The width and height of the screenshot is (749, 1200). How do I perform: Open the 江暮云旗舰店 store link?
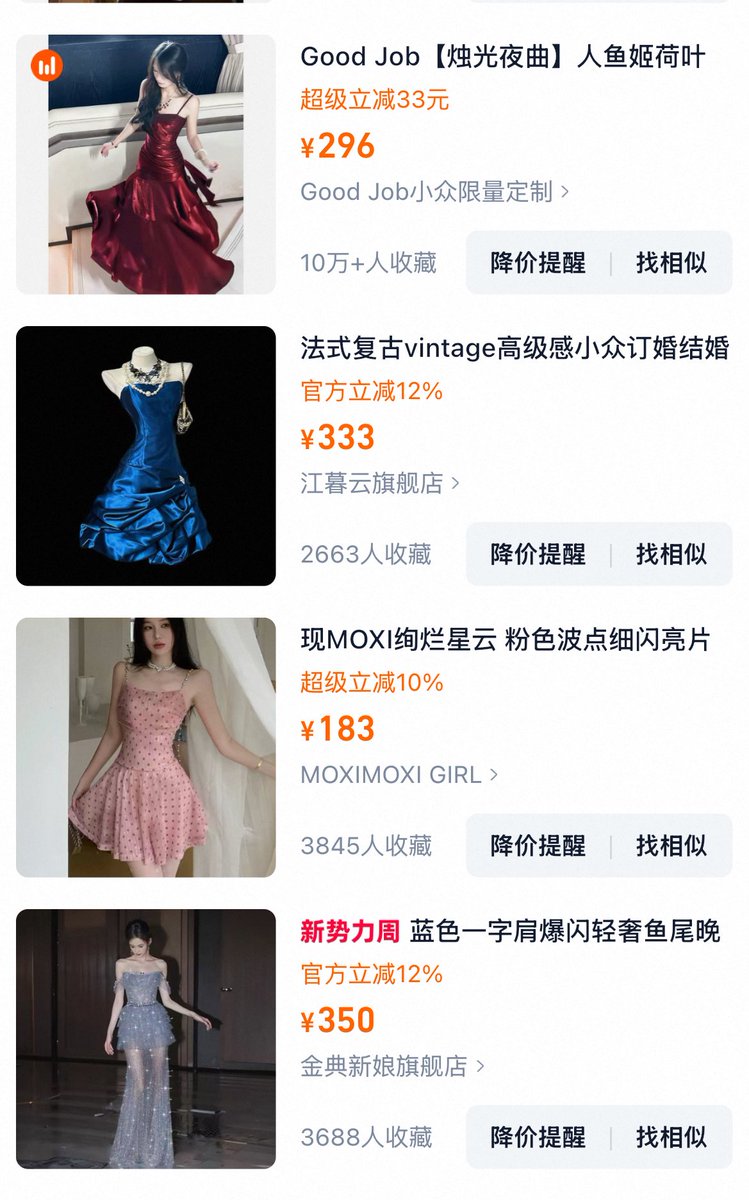[380, 483]
